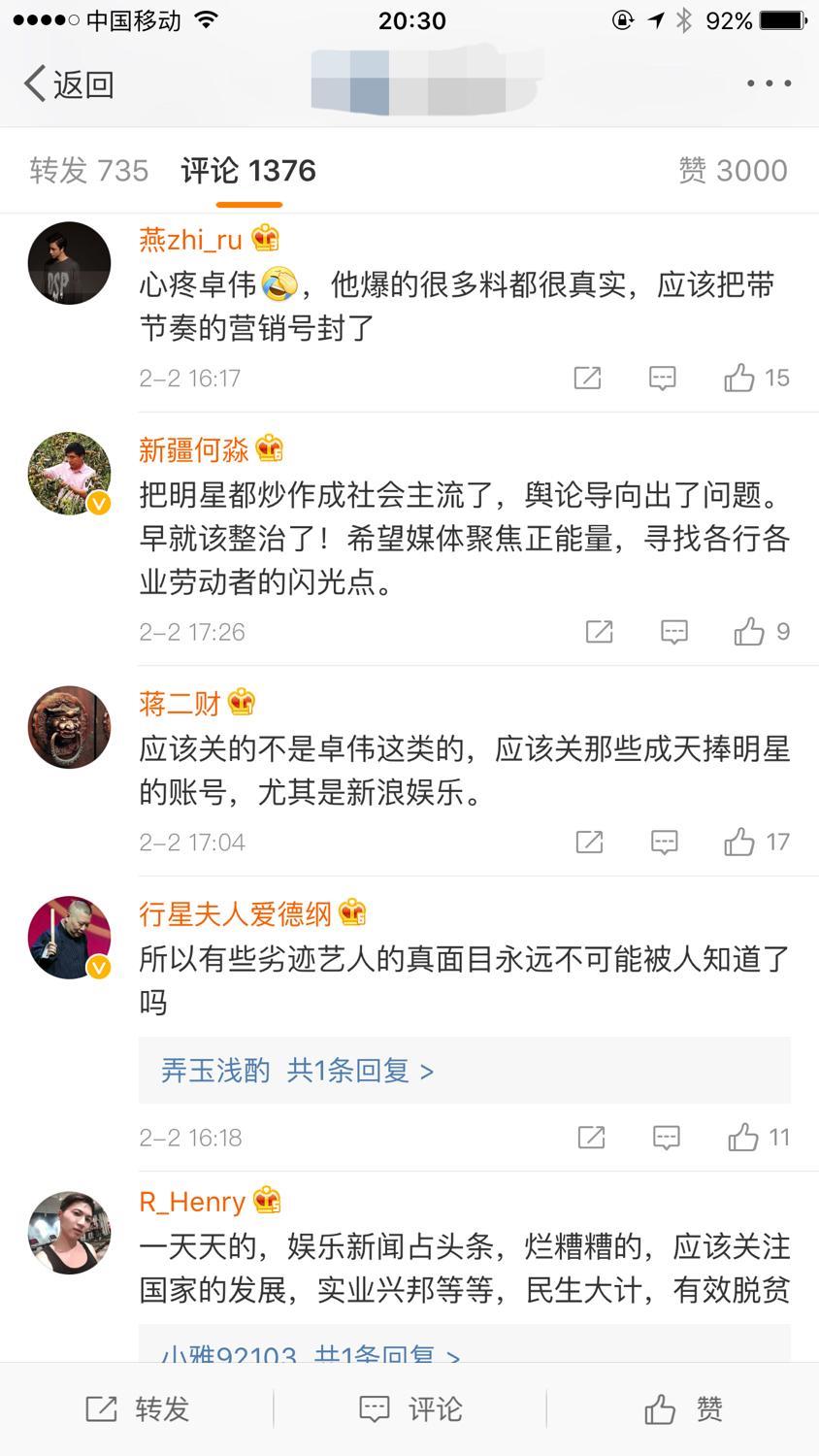This screenshot has width=819, height=1456.
Task: Open R_Henry's profile via username
Action: [x=192, y=1202]
